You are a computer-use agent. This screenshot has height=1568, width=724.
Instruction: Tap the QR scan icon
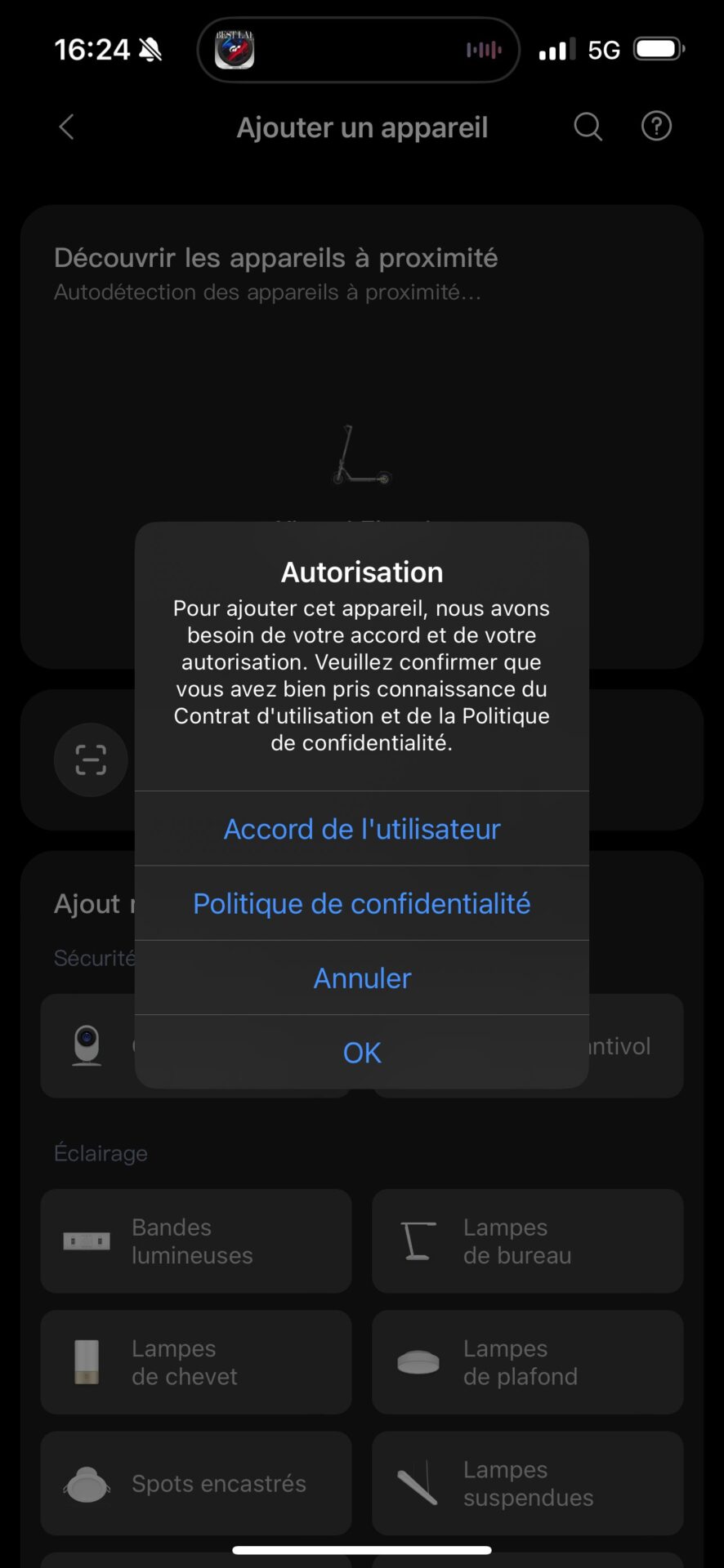(91, 759)
